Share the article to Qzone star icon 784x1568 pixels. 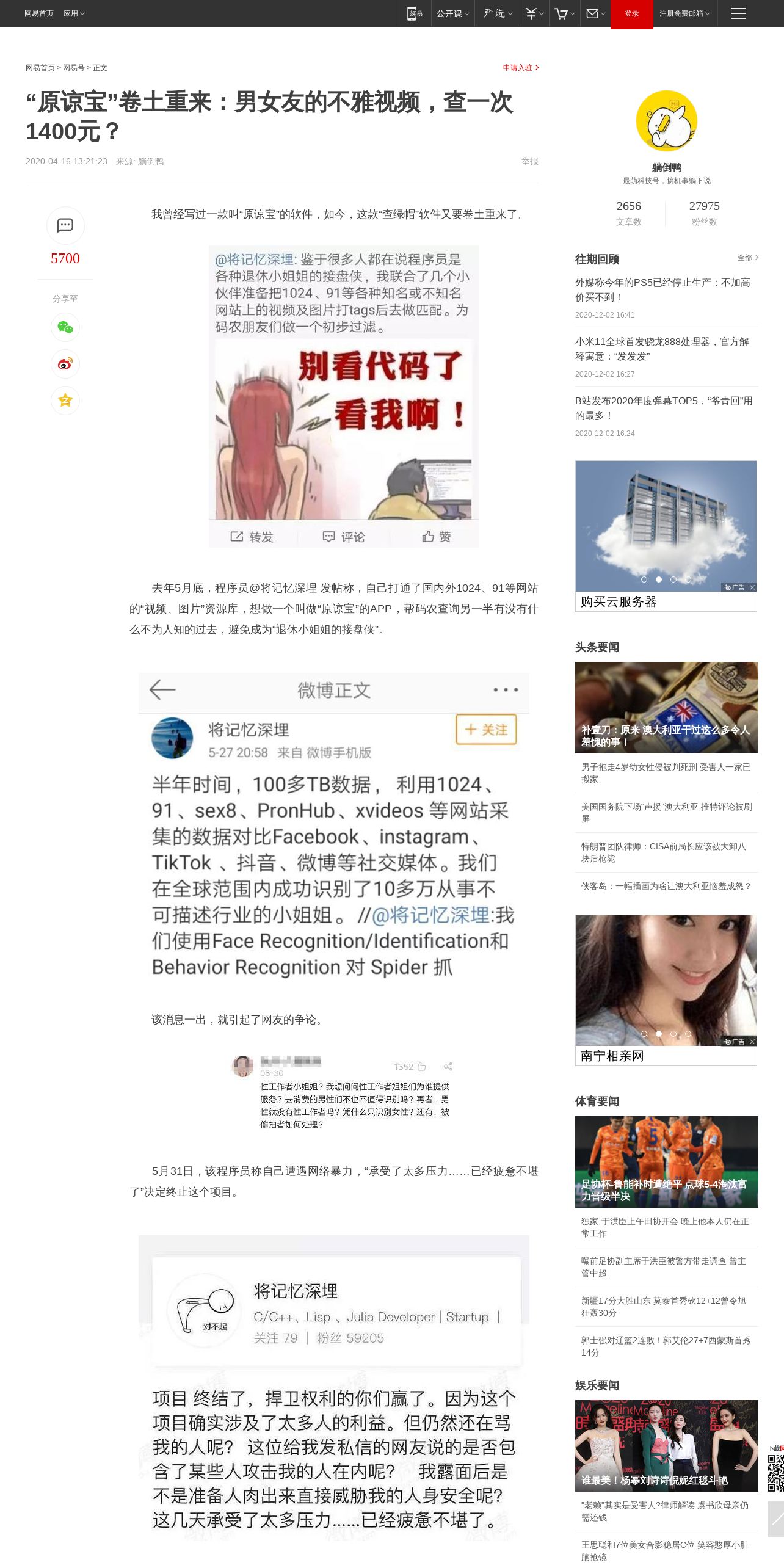click(65, 401)
